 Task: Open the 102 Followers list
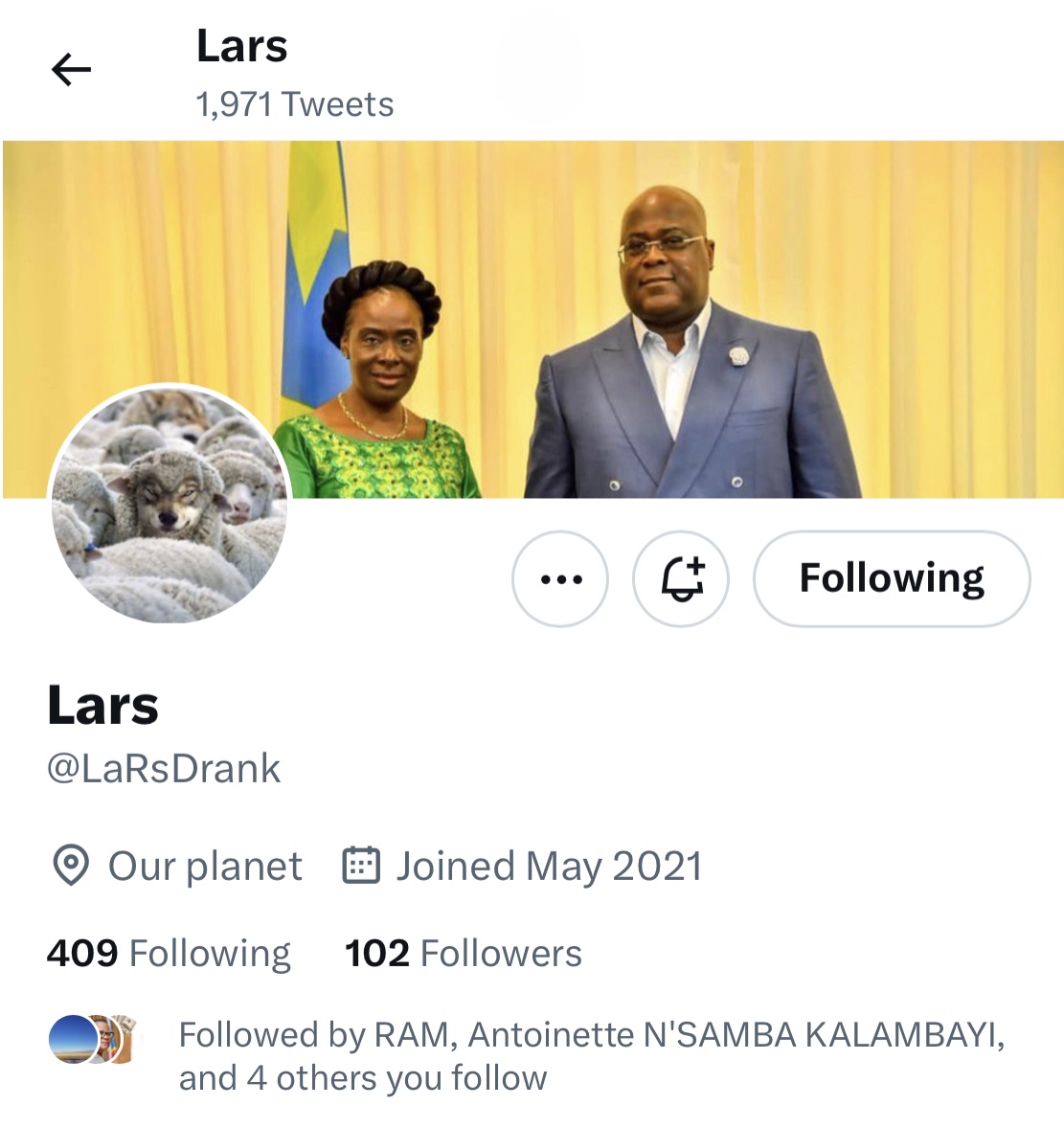pos(463,954)
